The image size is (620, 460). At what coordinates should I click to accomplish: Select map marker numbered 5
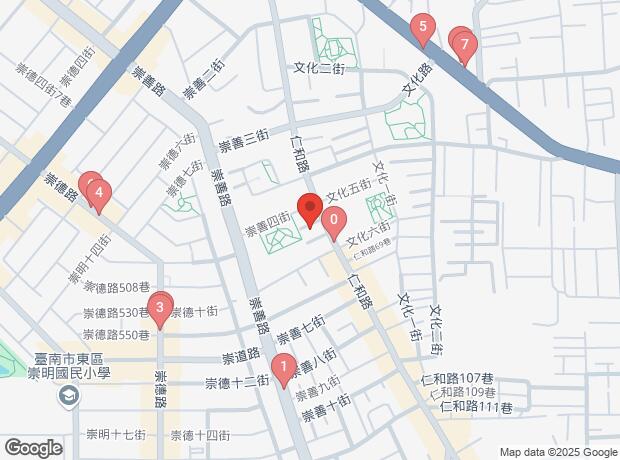click(423, 28)
